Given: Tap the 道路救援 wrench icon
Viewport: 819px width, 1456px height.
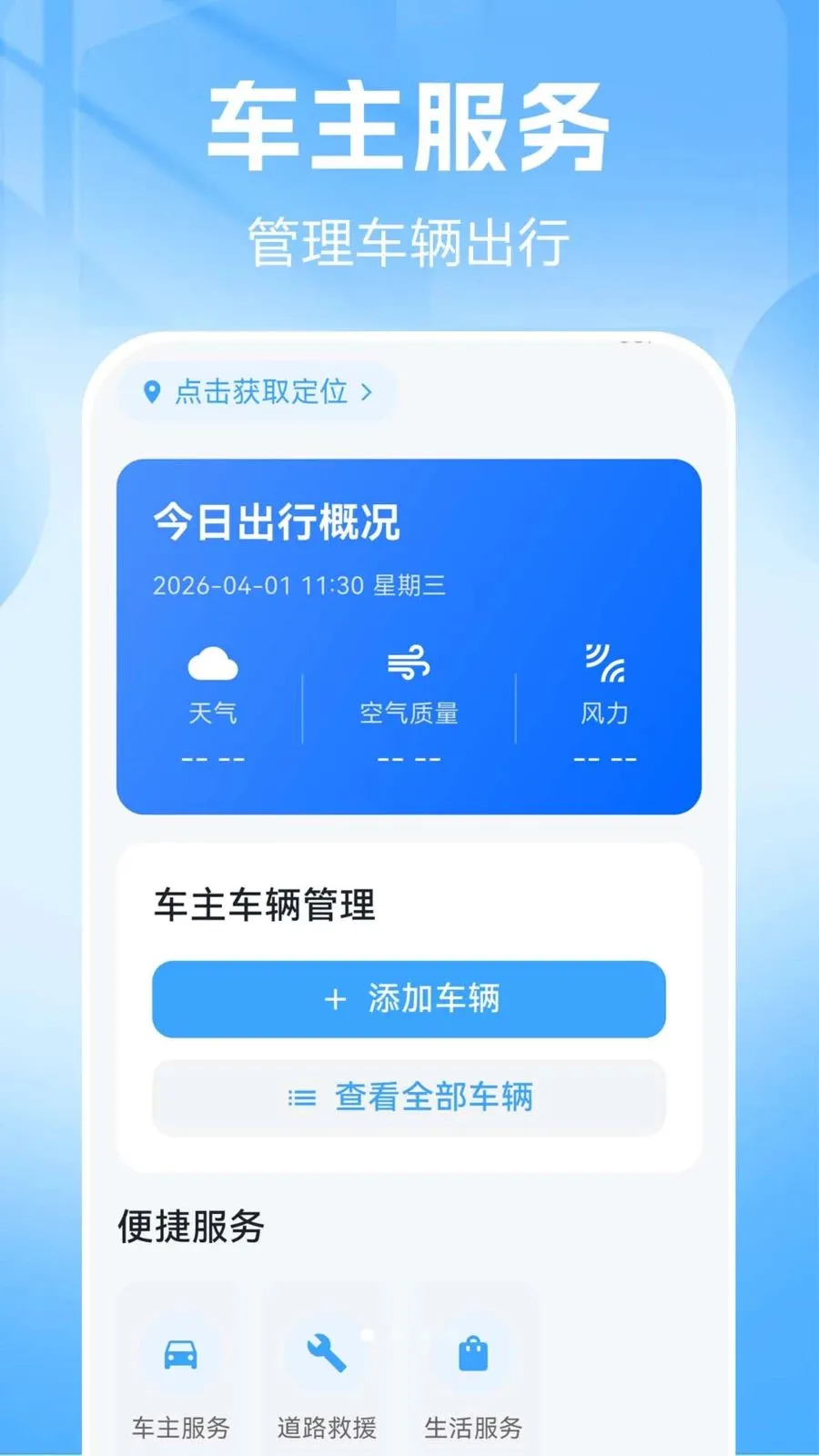Looking at the screenshot, I should tap(324, 1354).
